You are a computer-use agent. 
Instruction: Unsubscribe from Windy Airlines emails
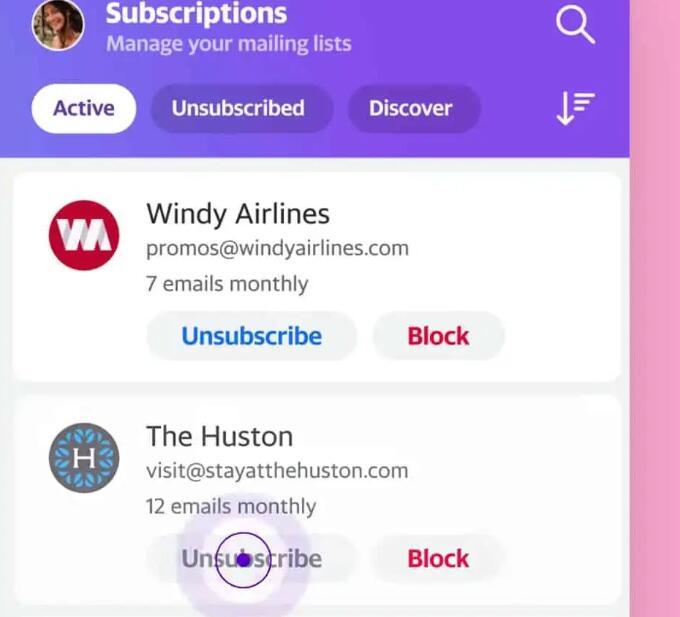(x=251, y=336)
